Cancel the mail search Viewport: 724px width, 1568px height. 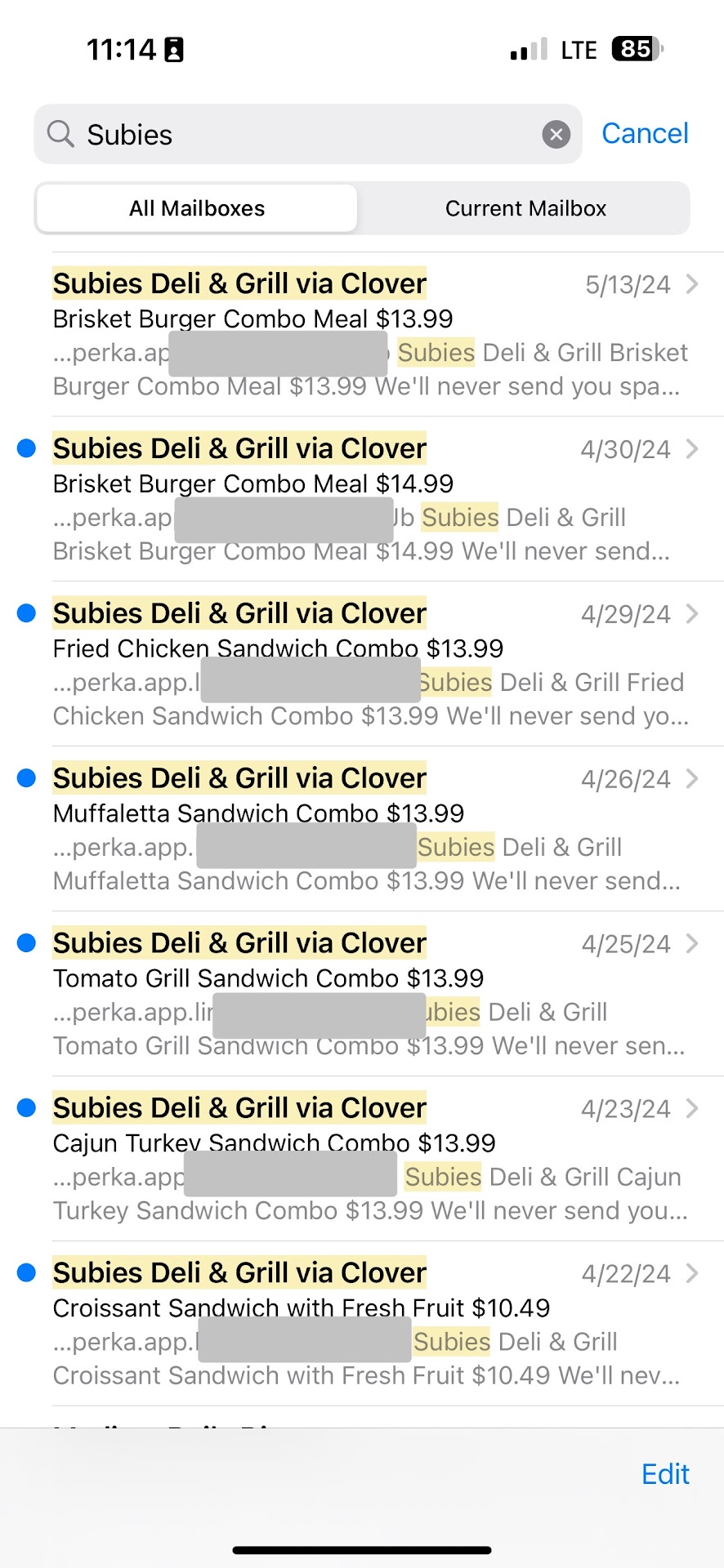(x=645, y=134)
